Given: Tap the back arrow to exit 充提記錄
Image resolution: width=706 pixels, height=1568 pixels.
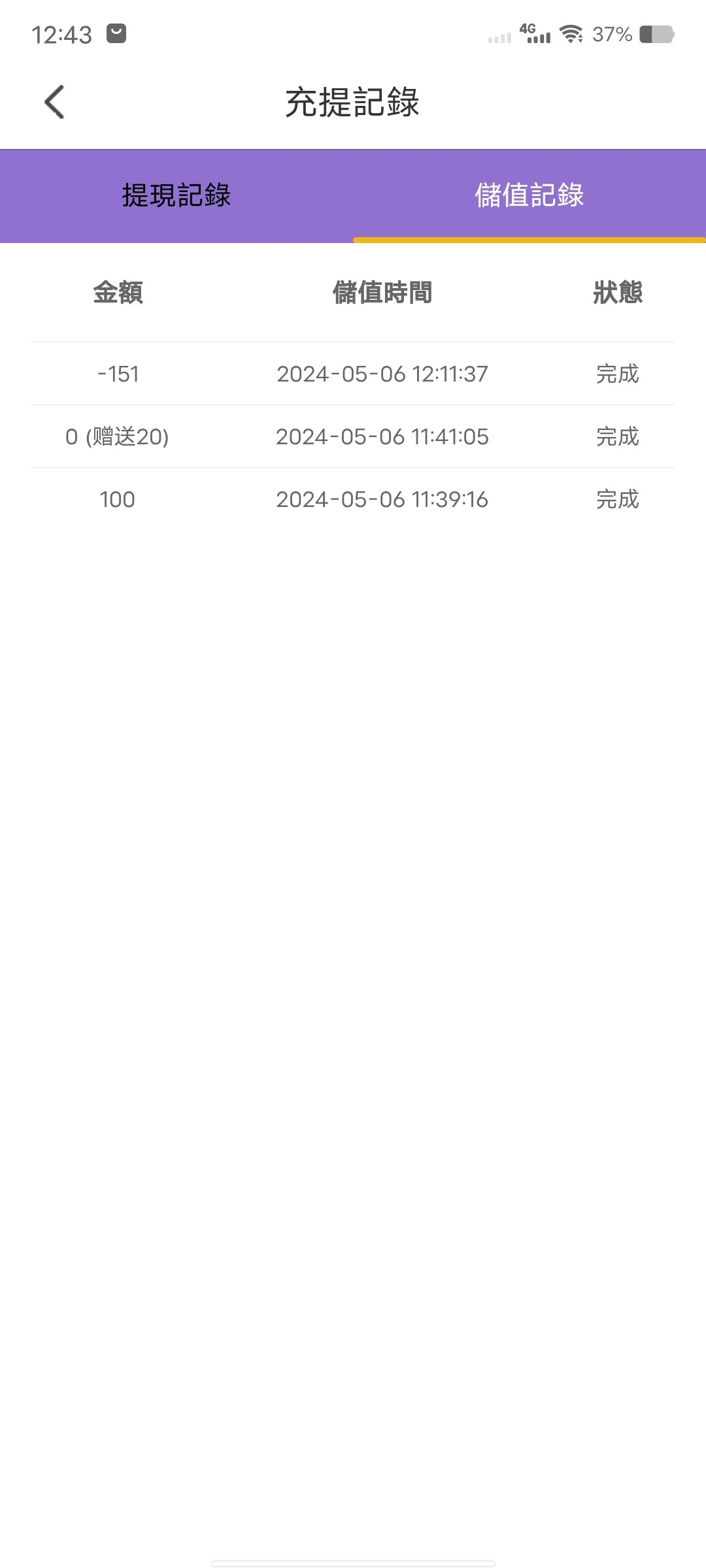Looking at the screenshot, I should (x=53, y=101).
